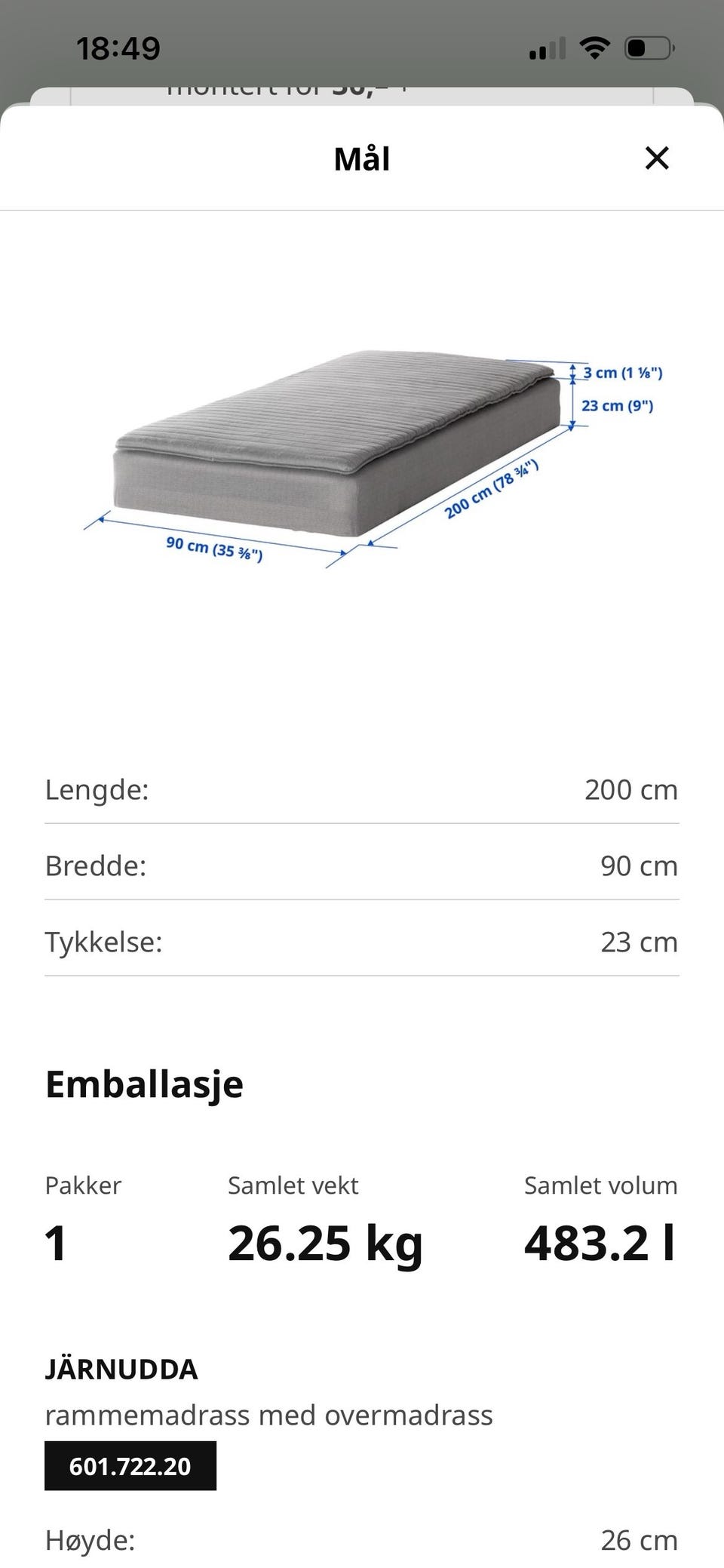
Task: Expand the Høyde measurement row
Action: (x=362, y=1539)
